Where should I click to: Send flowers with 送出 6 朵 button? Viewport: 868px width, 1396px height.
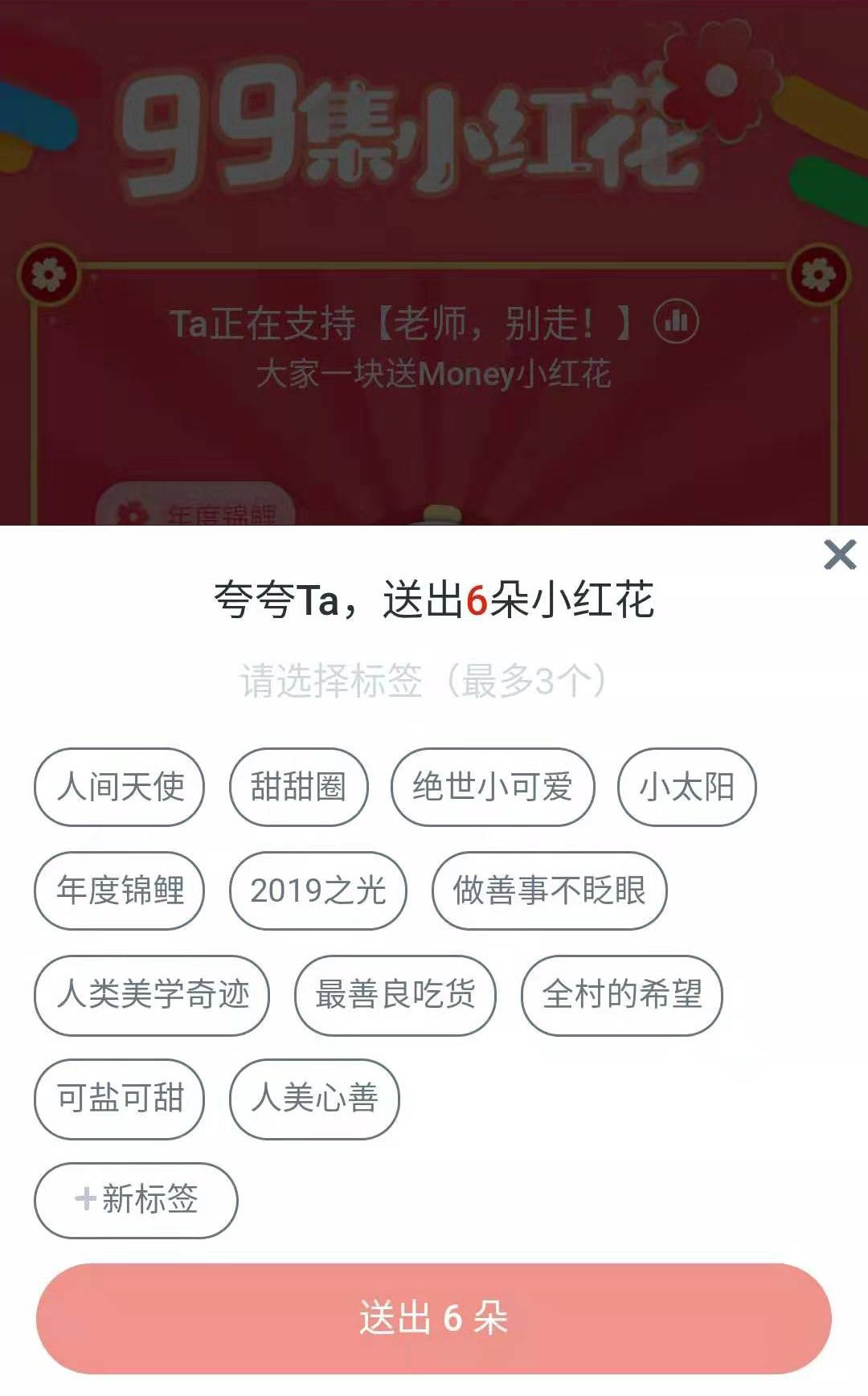click(434, 1318)
